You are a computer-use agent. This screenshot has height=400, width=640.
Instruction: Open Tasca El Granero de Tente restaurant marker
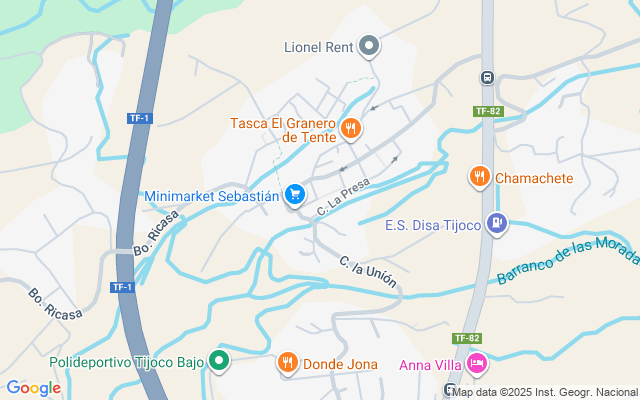(350, 128)
